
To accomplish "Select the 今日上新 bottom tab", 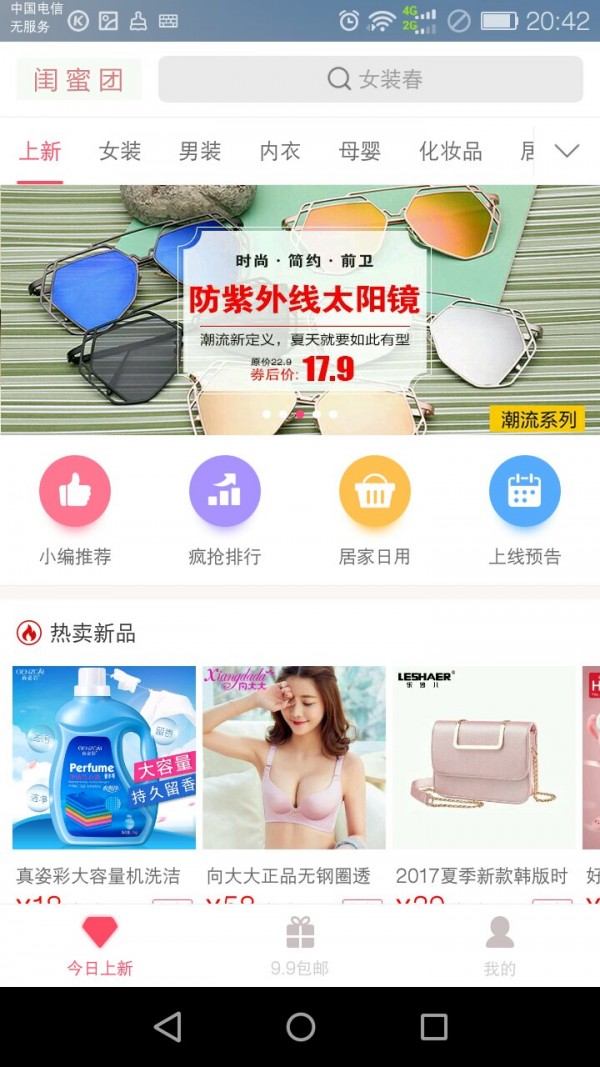I will [100, 945].
